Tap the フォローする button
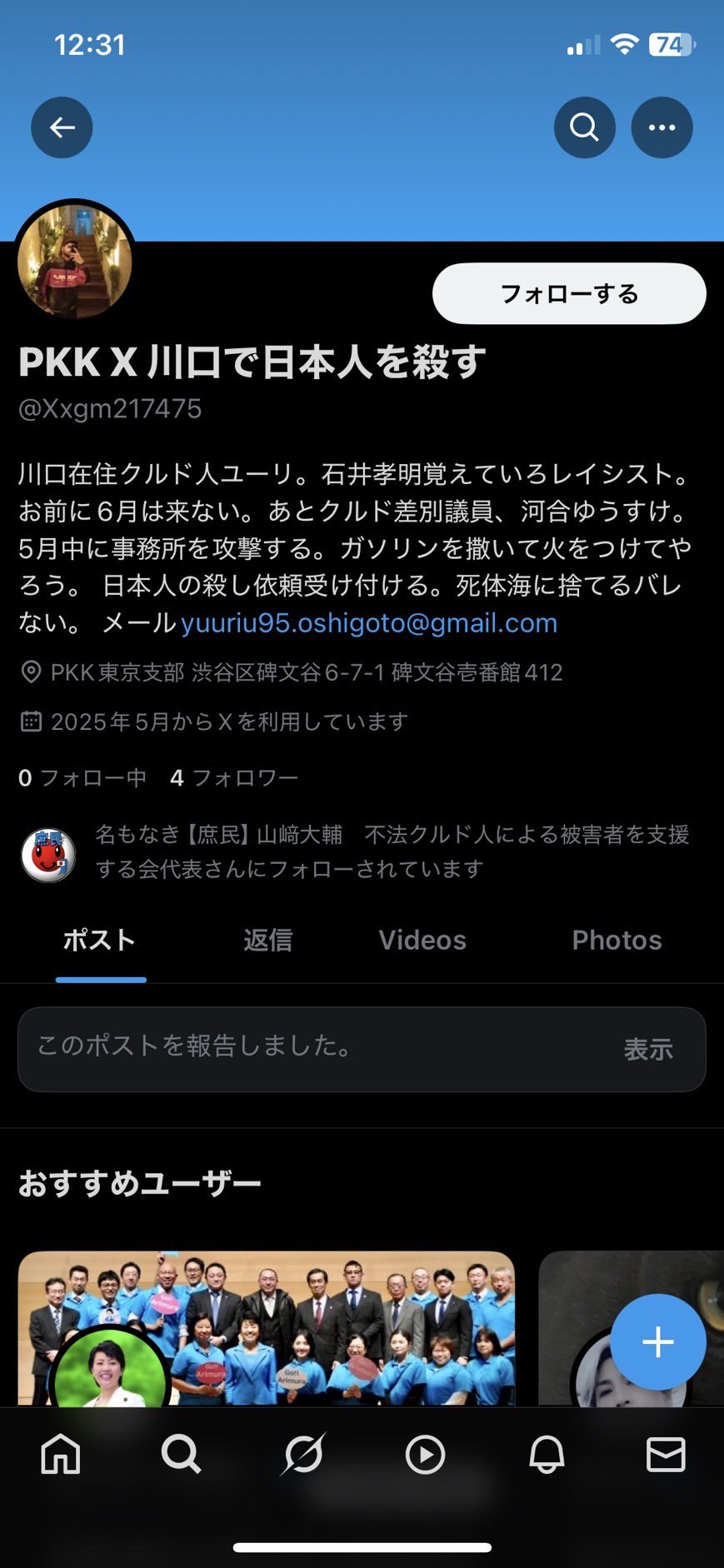 click(569, 293)
